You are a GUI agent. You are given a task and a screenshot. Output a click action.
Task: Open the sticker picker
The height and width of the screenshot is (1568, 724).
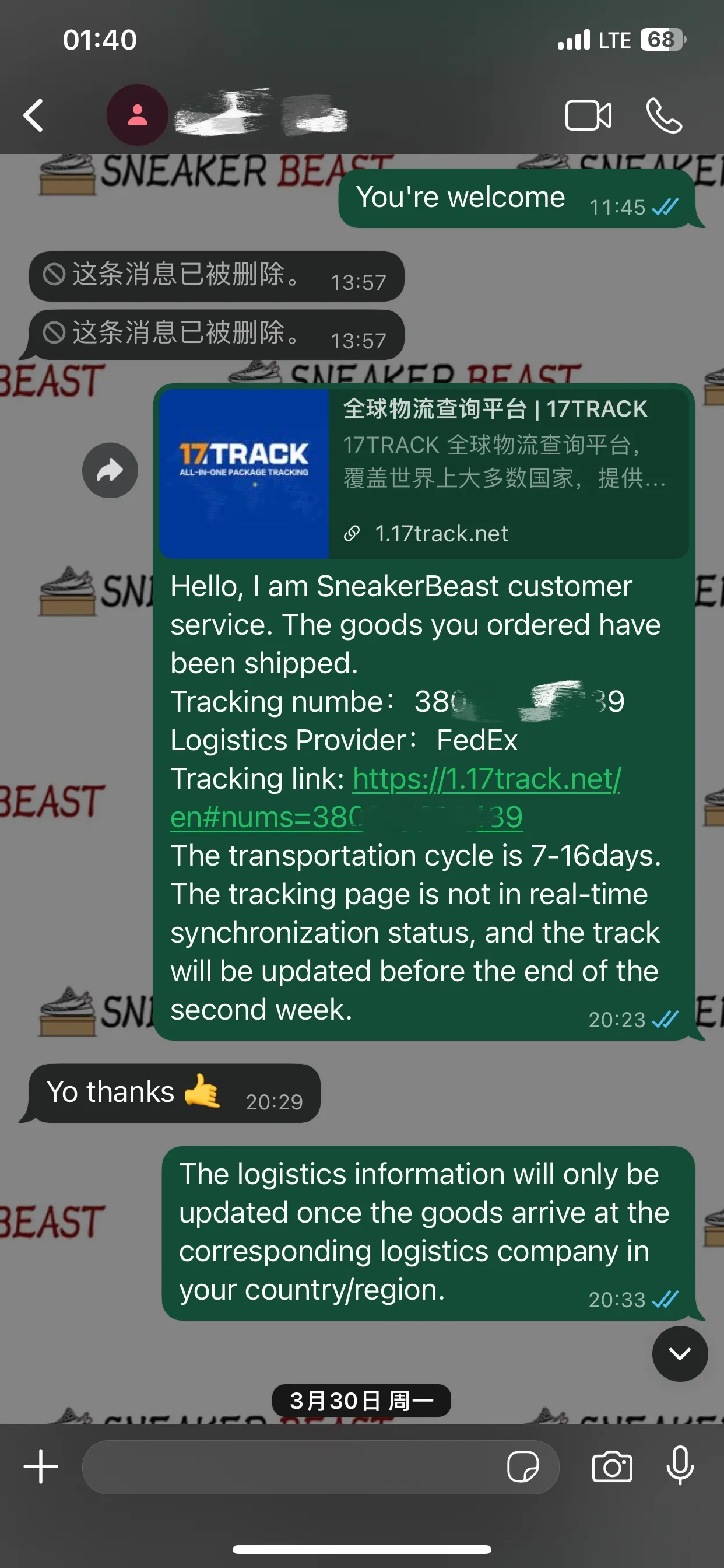click(523, 1467)
